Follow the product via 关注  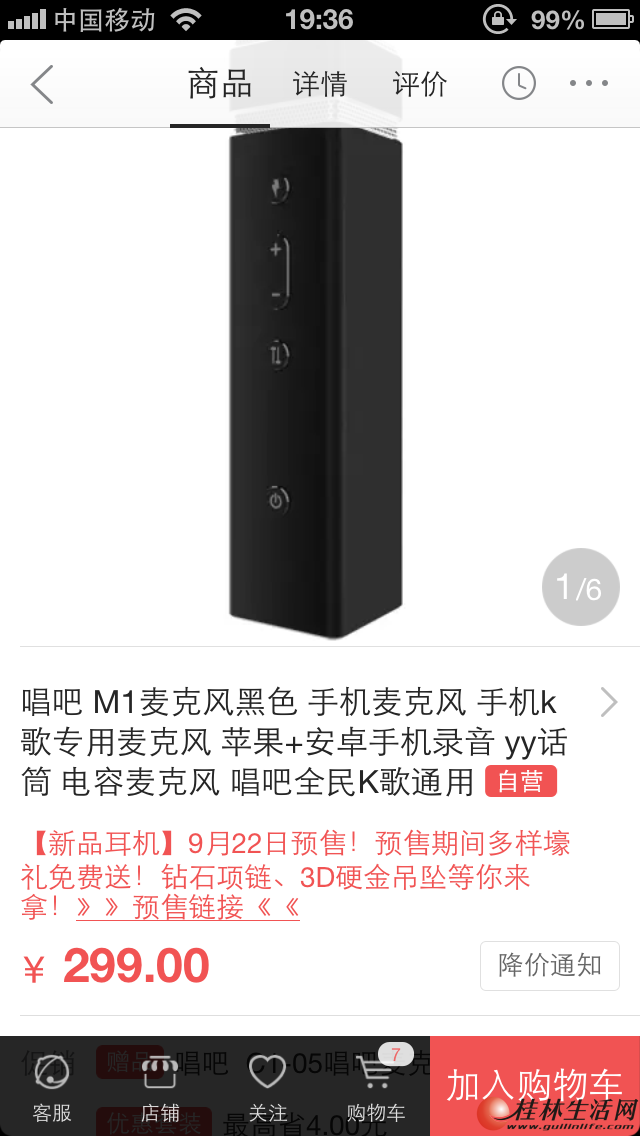pyautogui.click(x=268, y=1087)
